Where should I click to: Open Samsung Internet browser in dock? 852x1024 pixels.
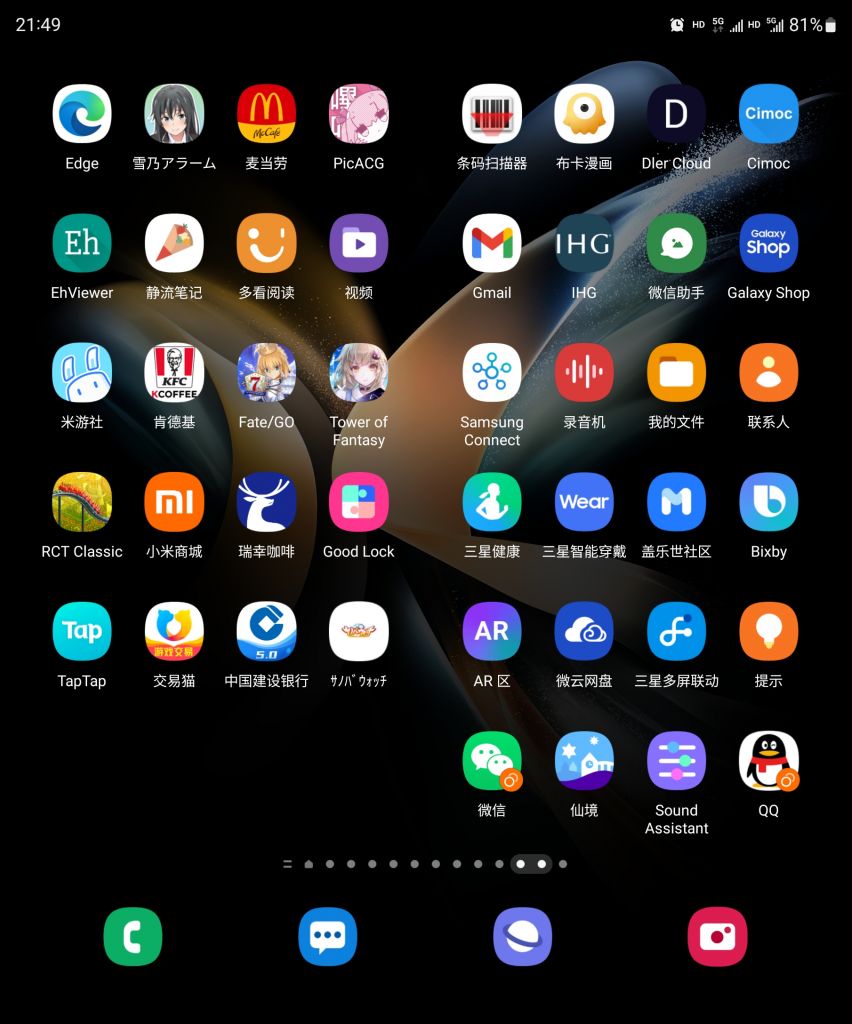522,937
